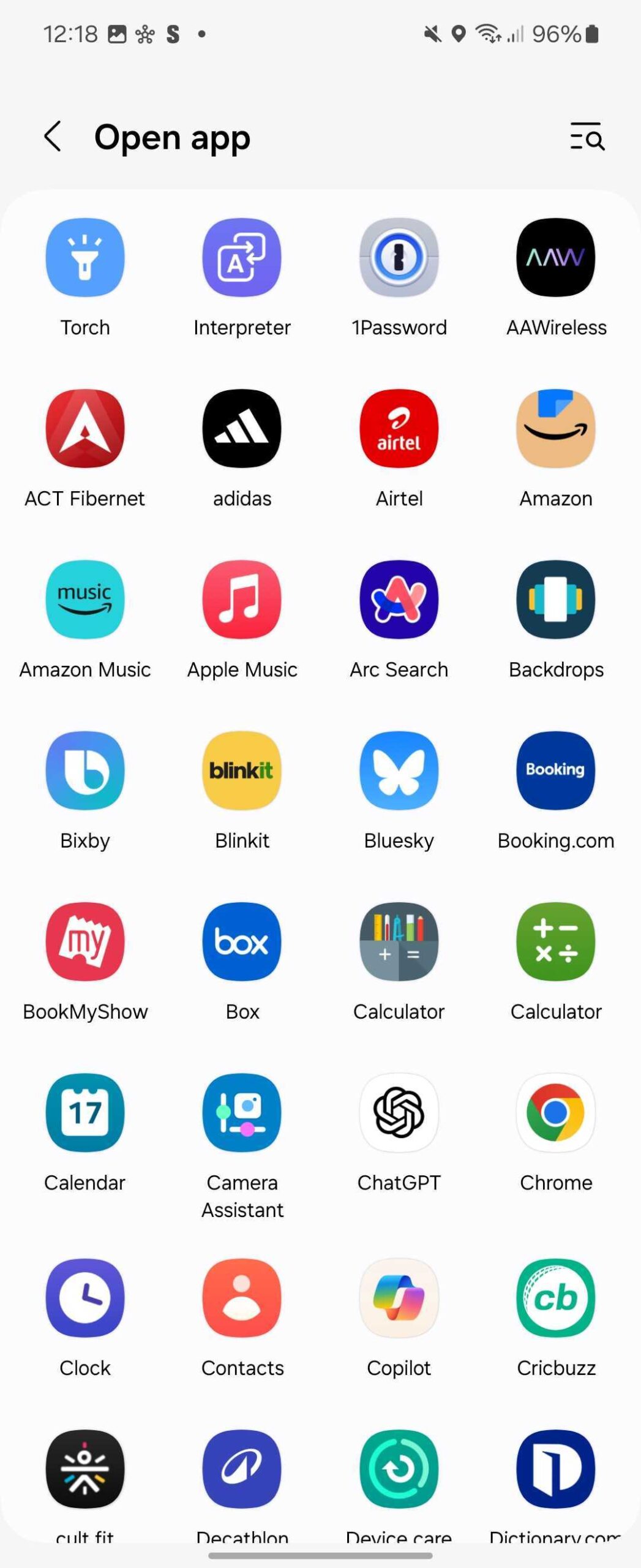Choose Apple Music app
The height and width of the screenshot is (1568, 641).
242,599
